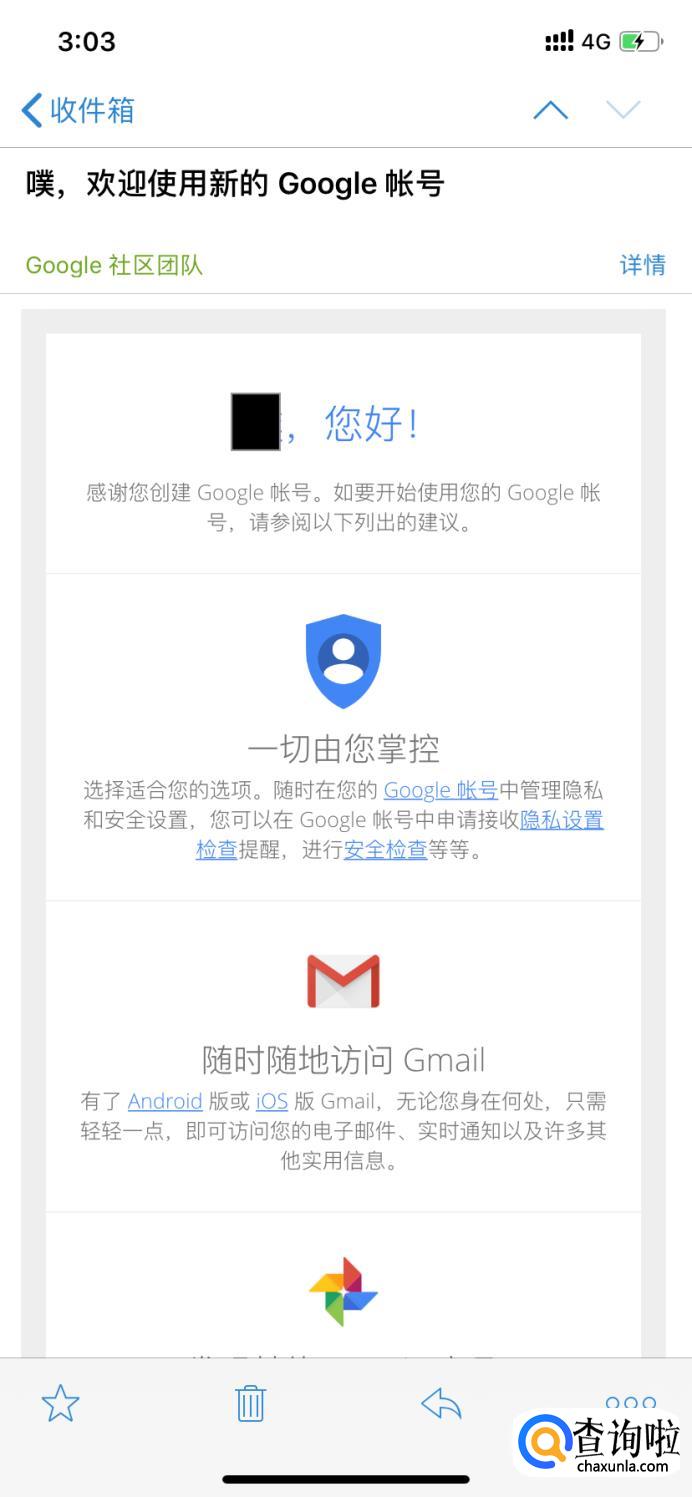Viewport: 692px width, 1497px height.
Task: Open the more options menu
Action: tap(631, 1402)
